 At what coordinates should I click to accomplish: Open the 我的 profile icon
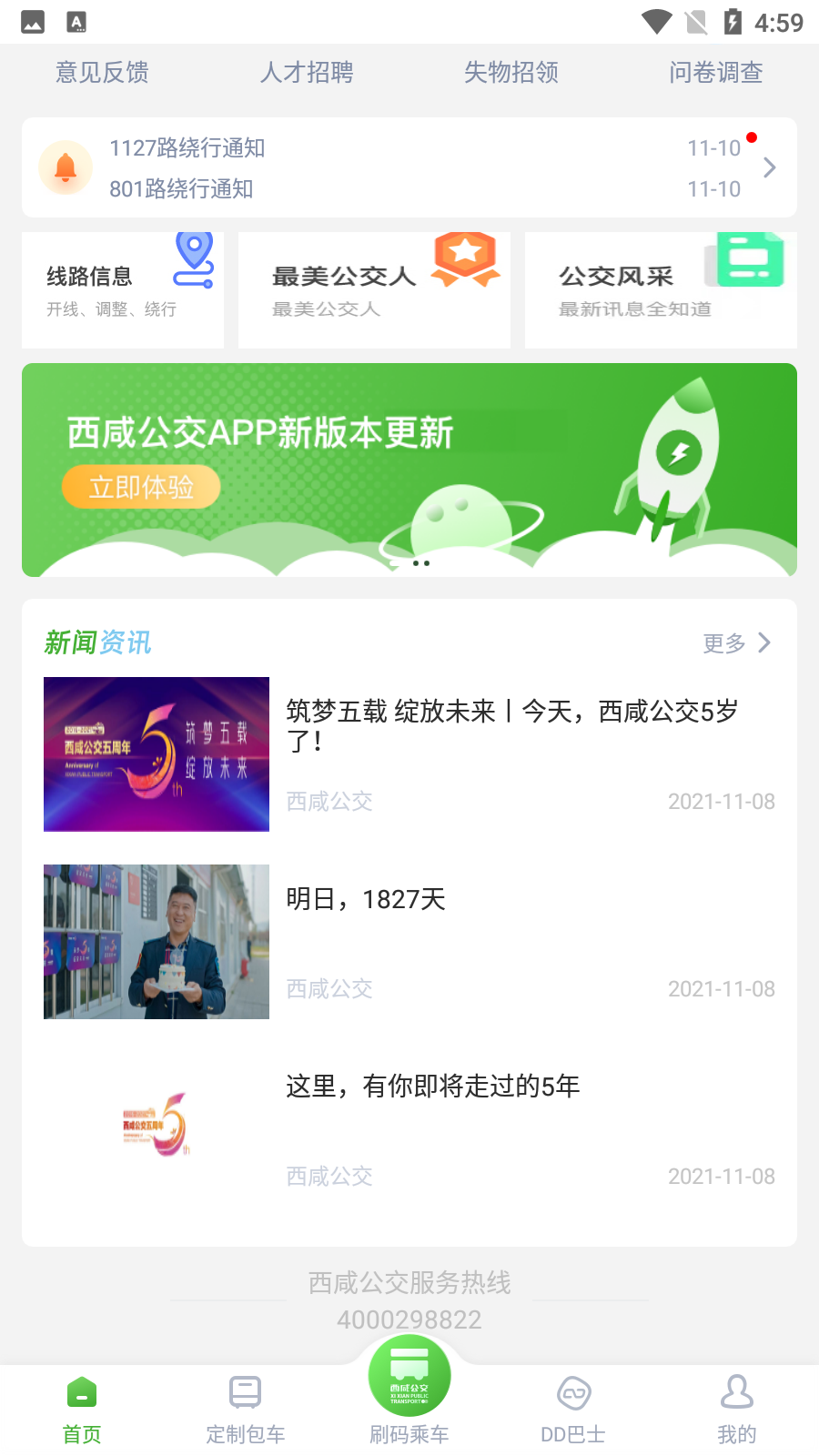[736, 1392]
